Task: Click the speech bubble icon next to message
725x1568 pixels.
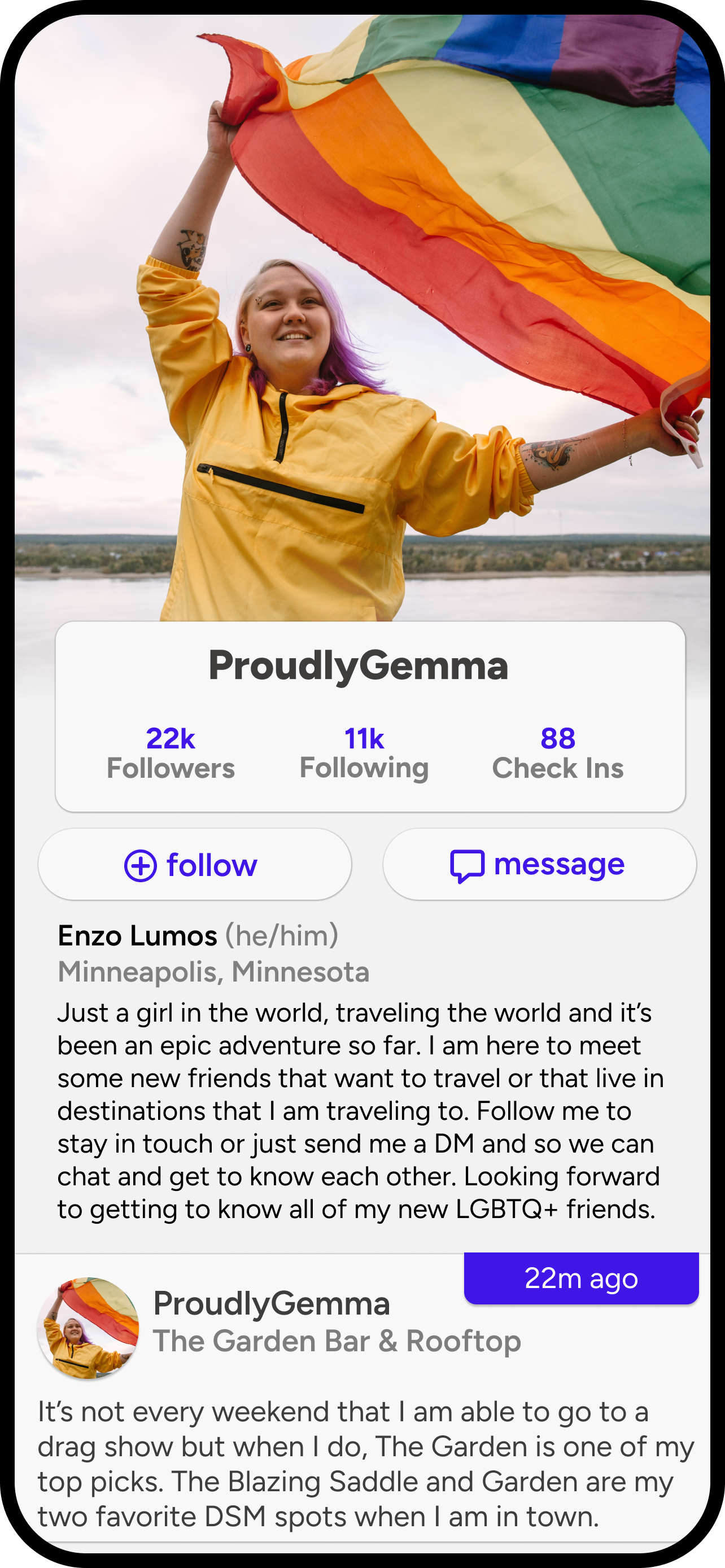Action: click(469, 863)
